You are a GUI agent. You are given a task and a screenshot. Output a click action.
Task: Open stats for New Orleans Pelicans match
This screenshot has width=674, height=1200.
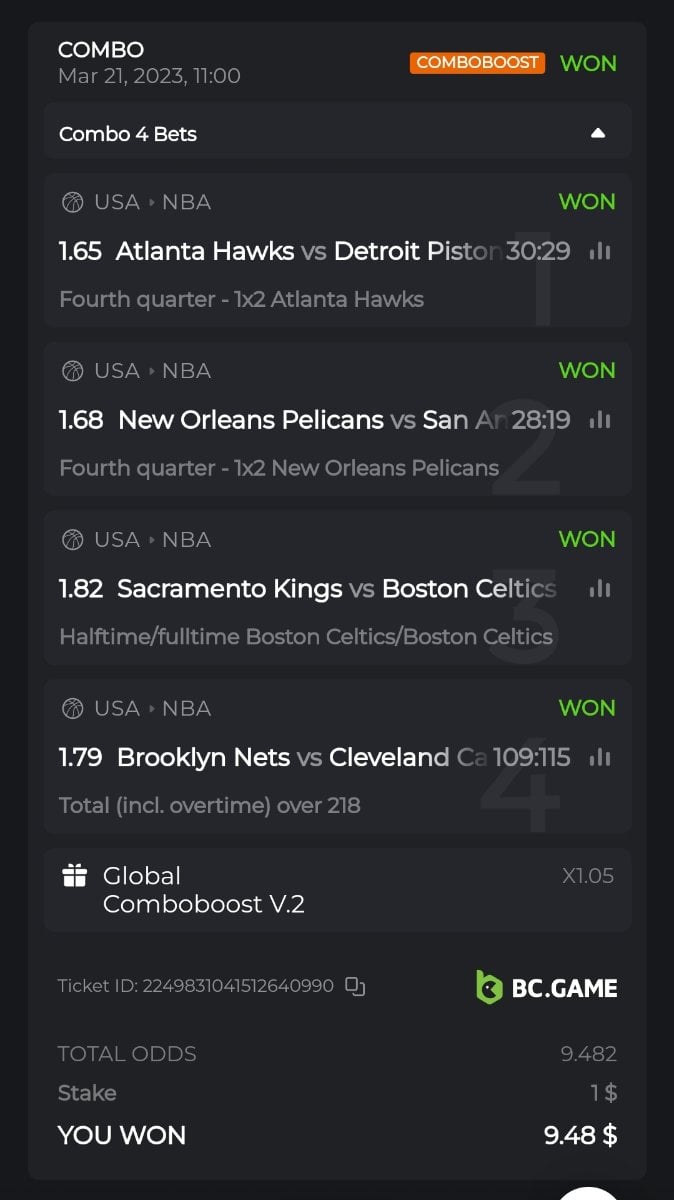(x=600, y=420)
